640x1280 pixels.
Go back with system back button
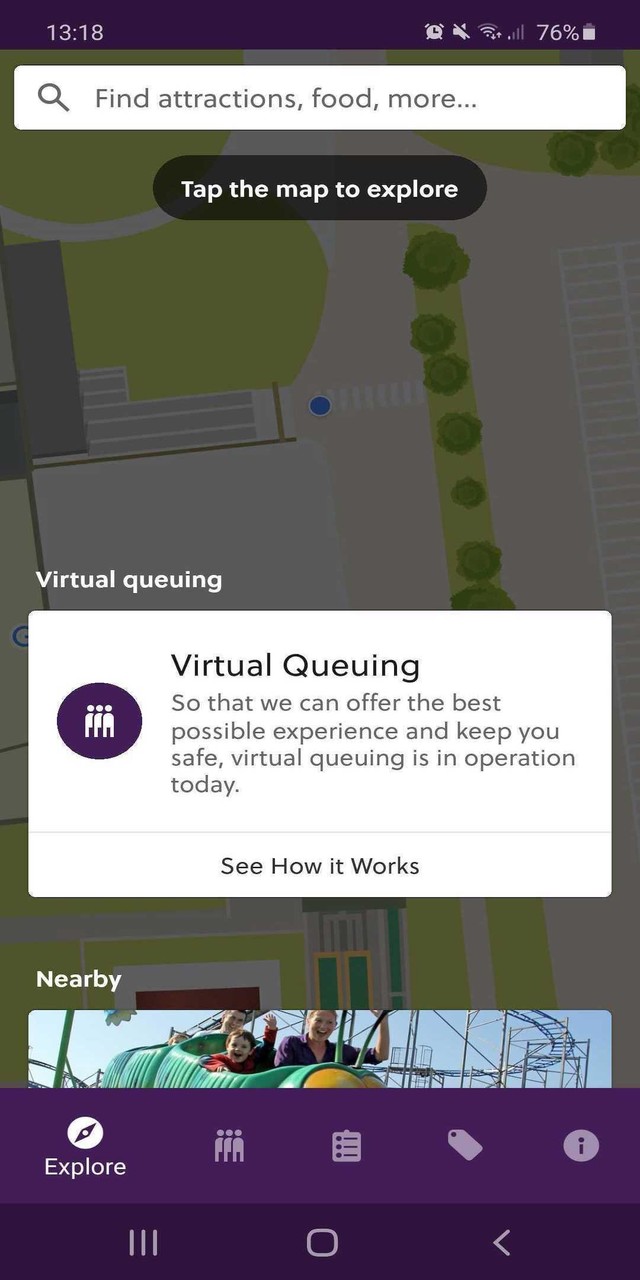click(x=502, y=1242)
